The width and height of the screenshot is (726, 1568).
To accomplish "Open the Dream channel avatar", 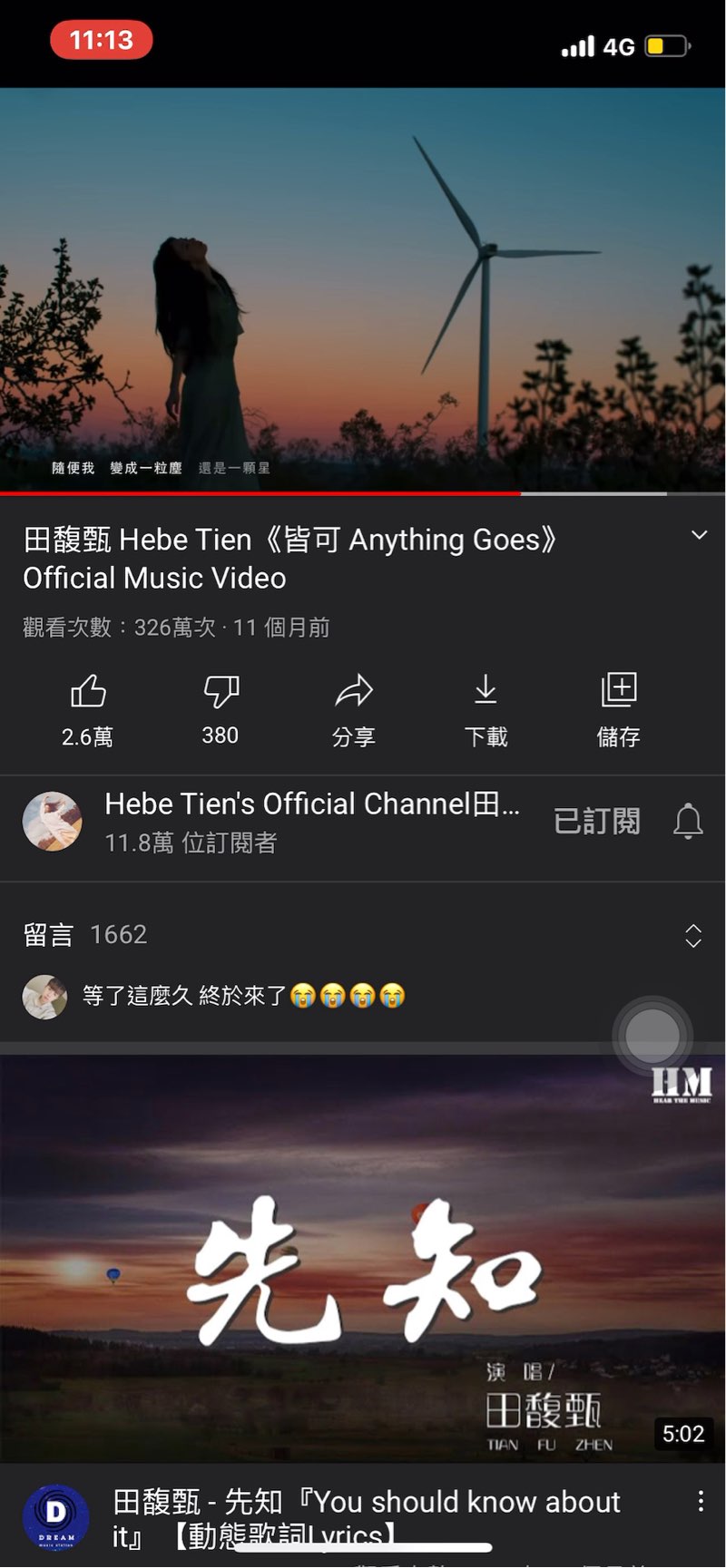I will (55, 1517).
